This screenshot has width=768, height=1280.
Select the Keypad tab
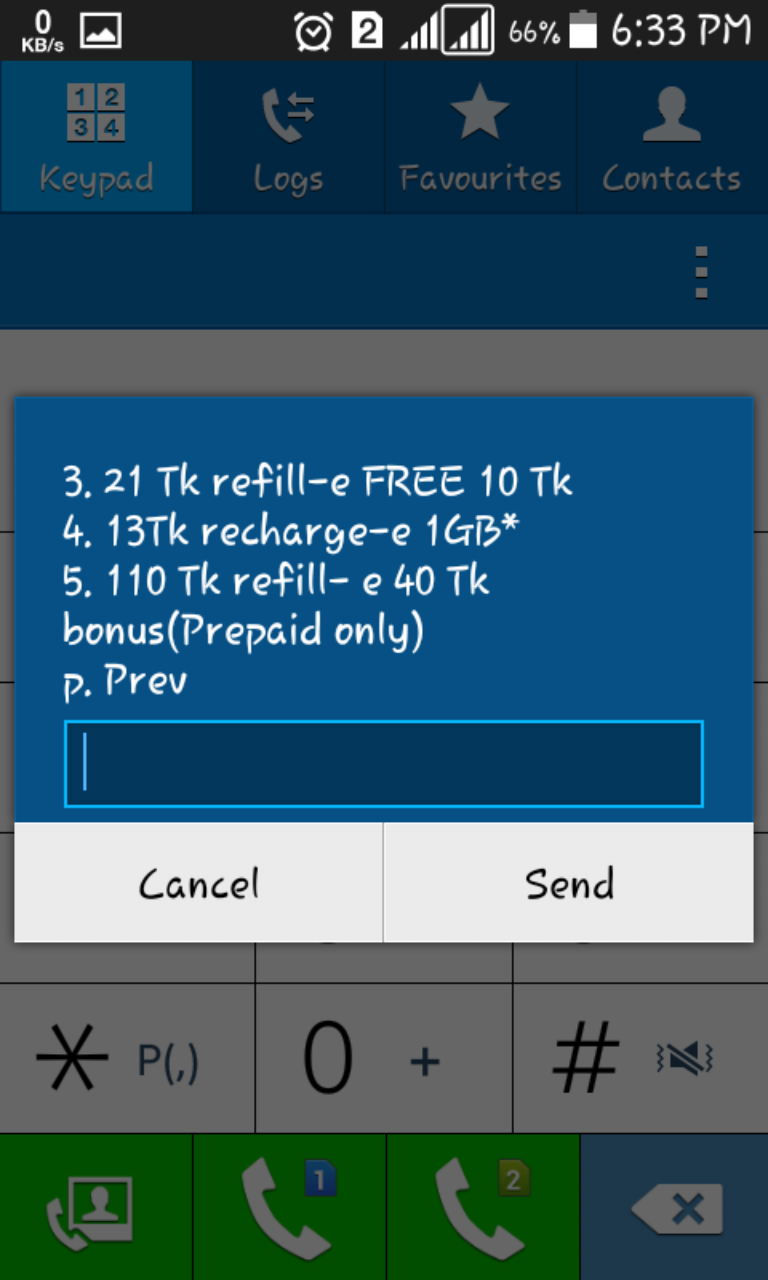(x=96, y=137)
